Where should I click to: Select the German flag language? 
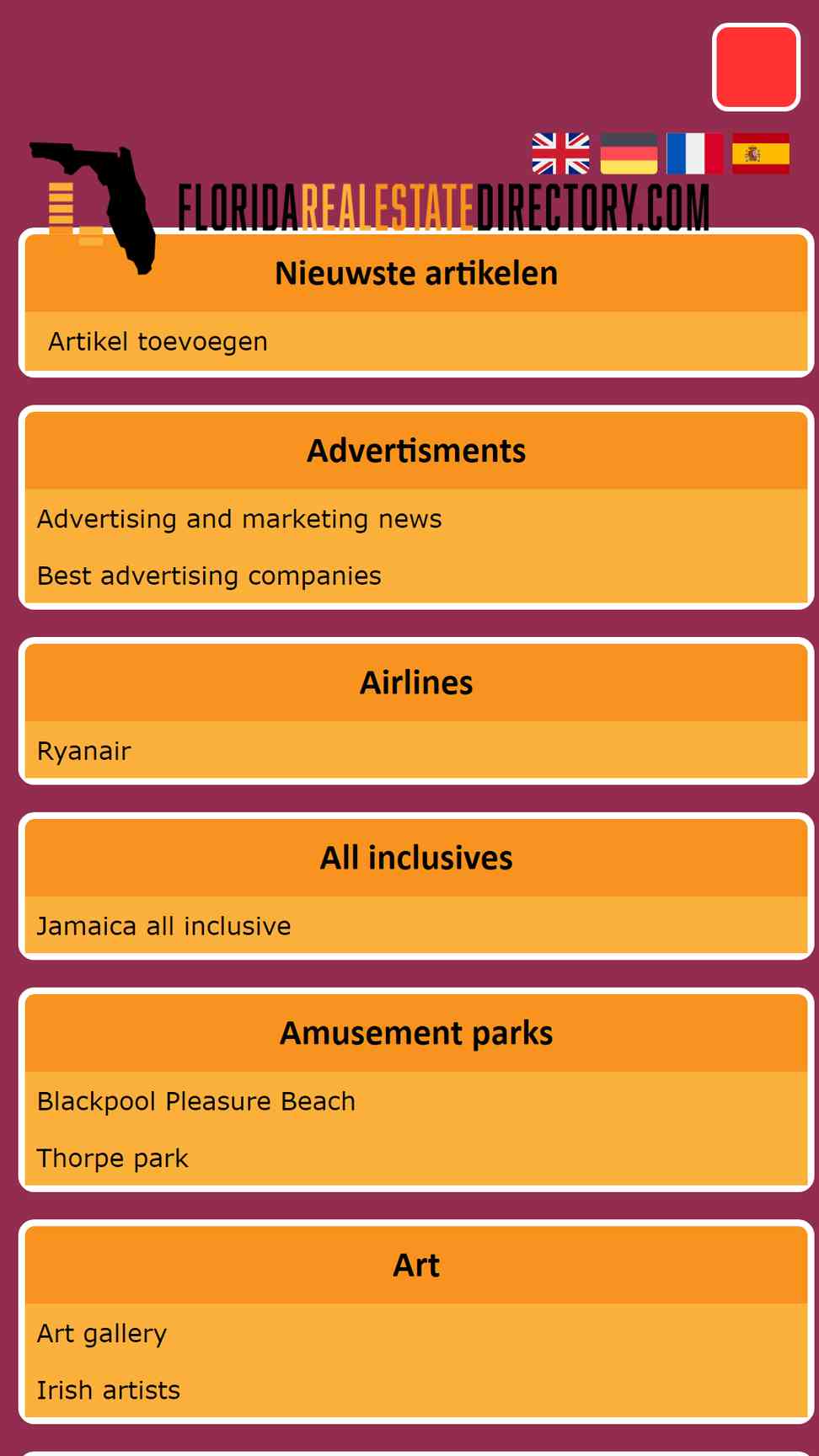coord(629,153)
